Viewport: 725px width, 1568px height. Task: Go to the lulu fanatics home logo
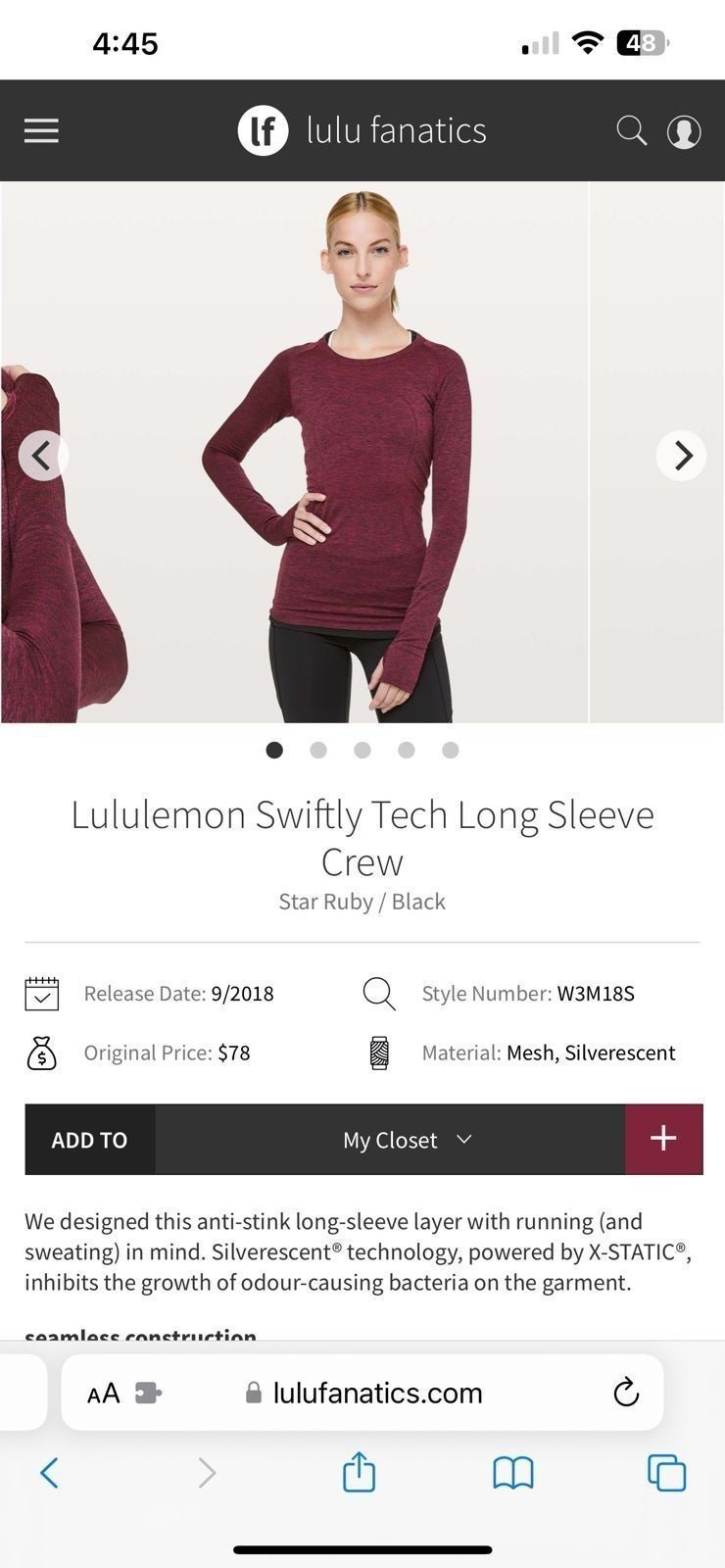pos(362,130)
